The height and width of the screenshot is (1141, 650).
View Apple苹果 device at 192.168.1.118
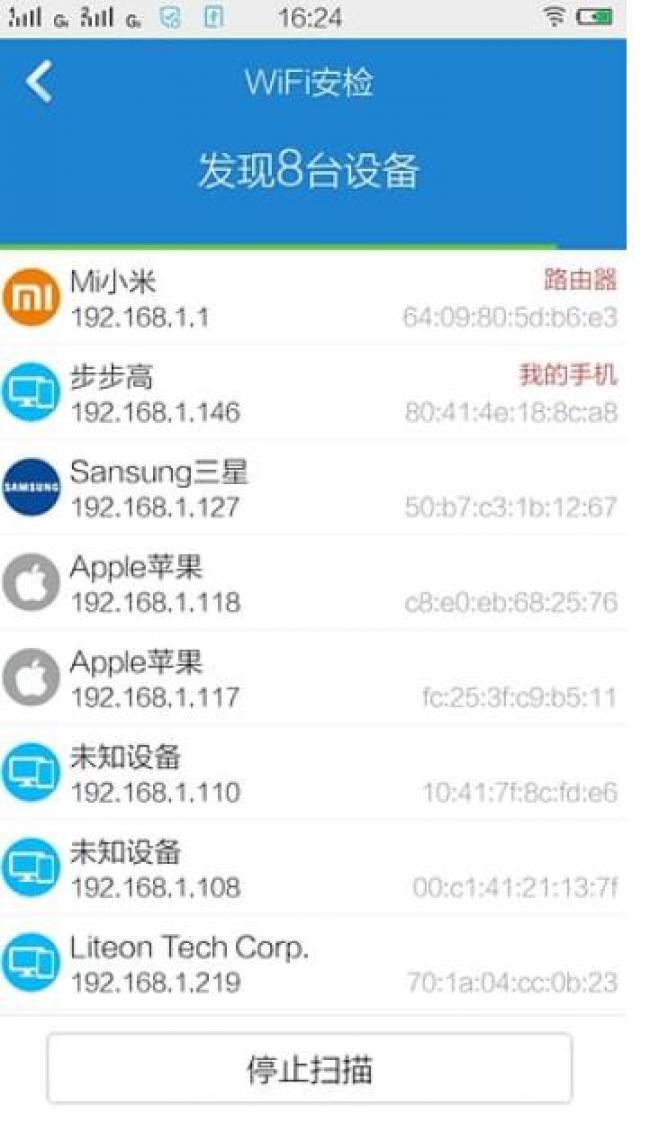[310, 583]
